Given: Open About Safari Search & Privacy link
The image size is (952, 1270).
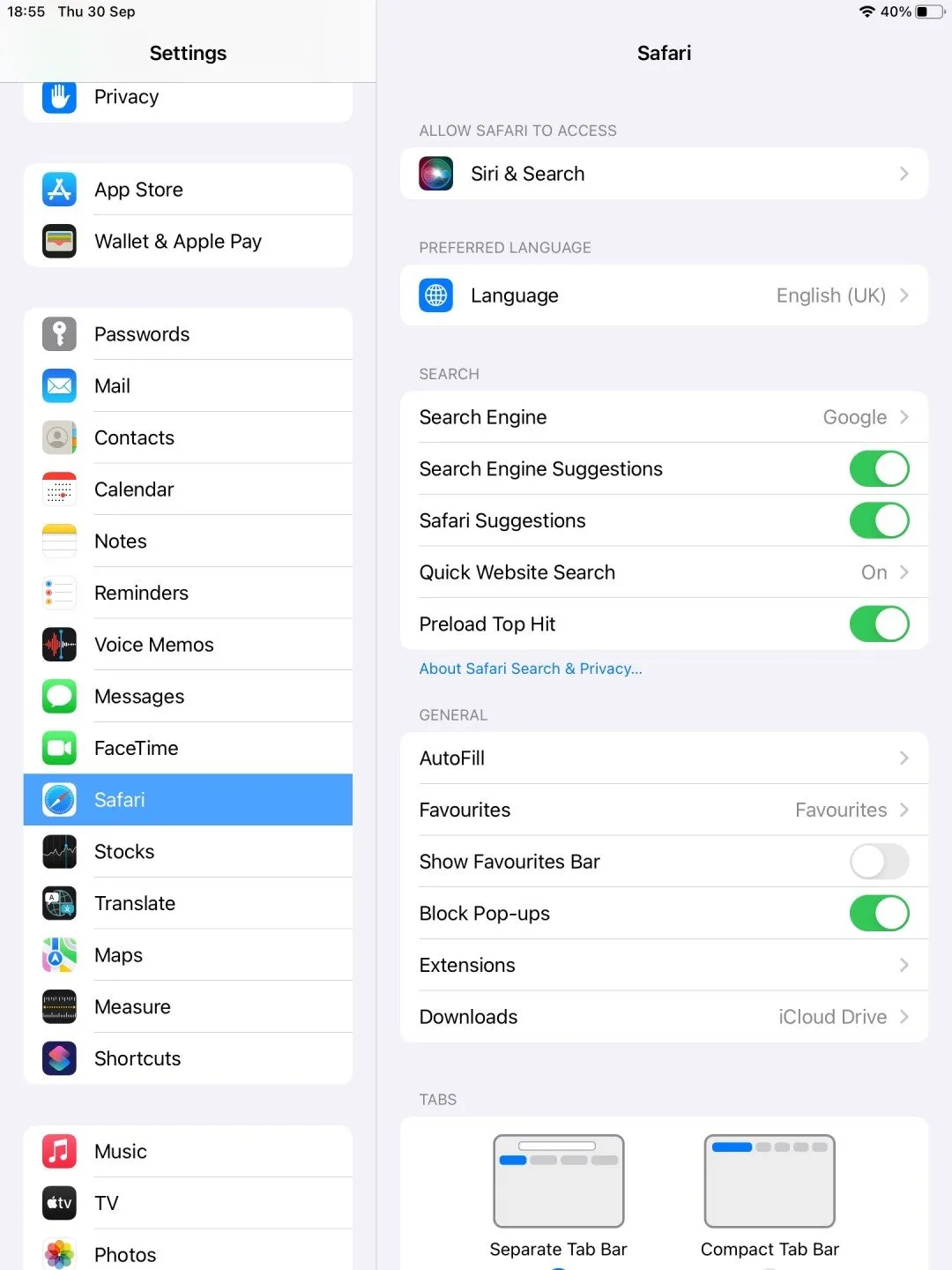Looking at the screenshot, I should [530, 669].
